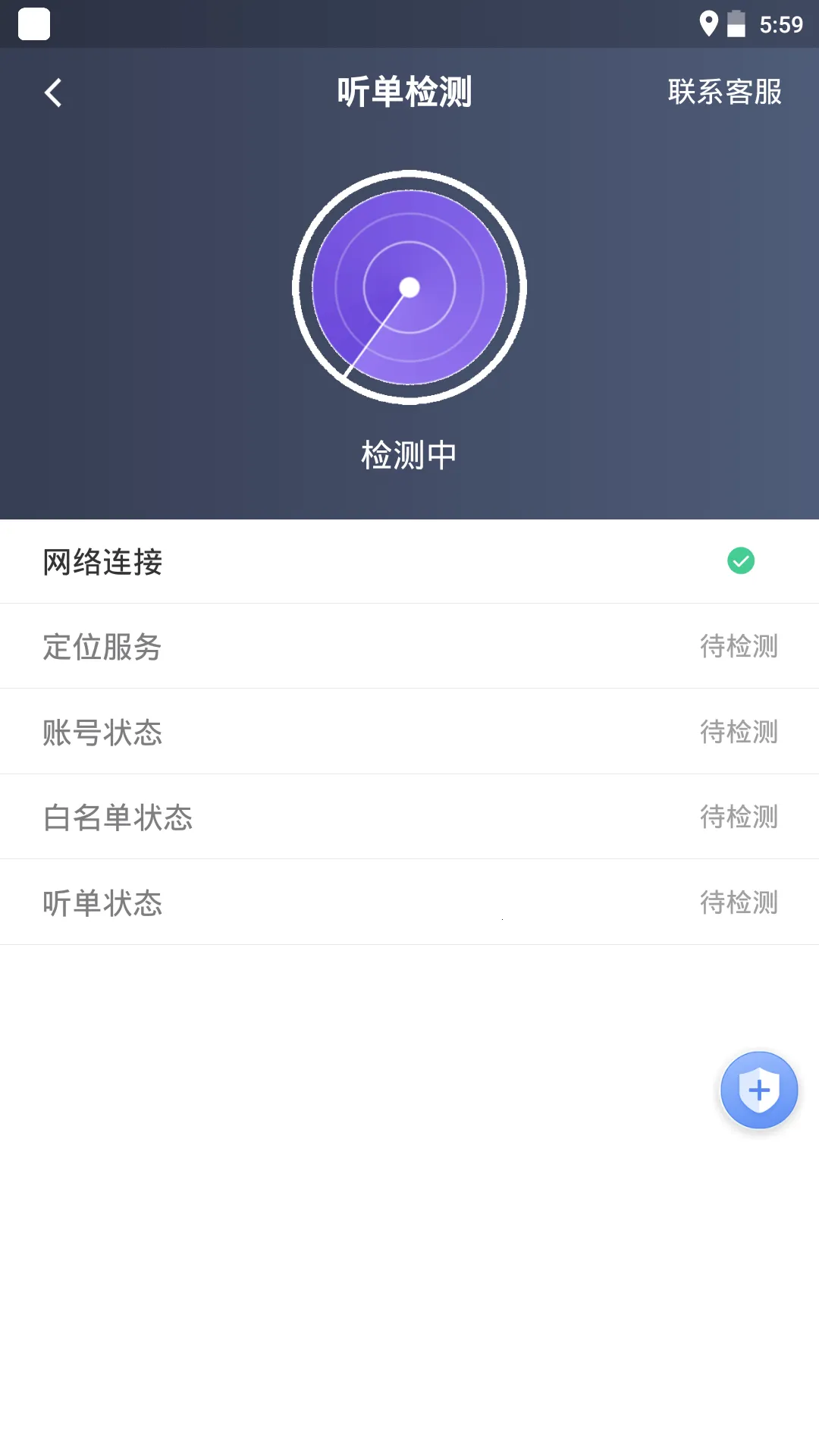Click the square icon in the notification bar
The image size is (819, 1456).
point(32,24)
